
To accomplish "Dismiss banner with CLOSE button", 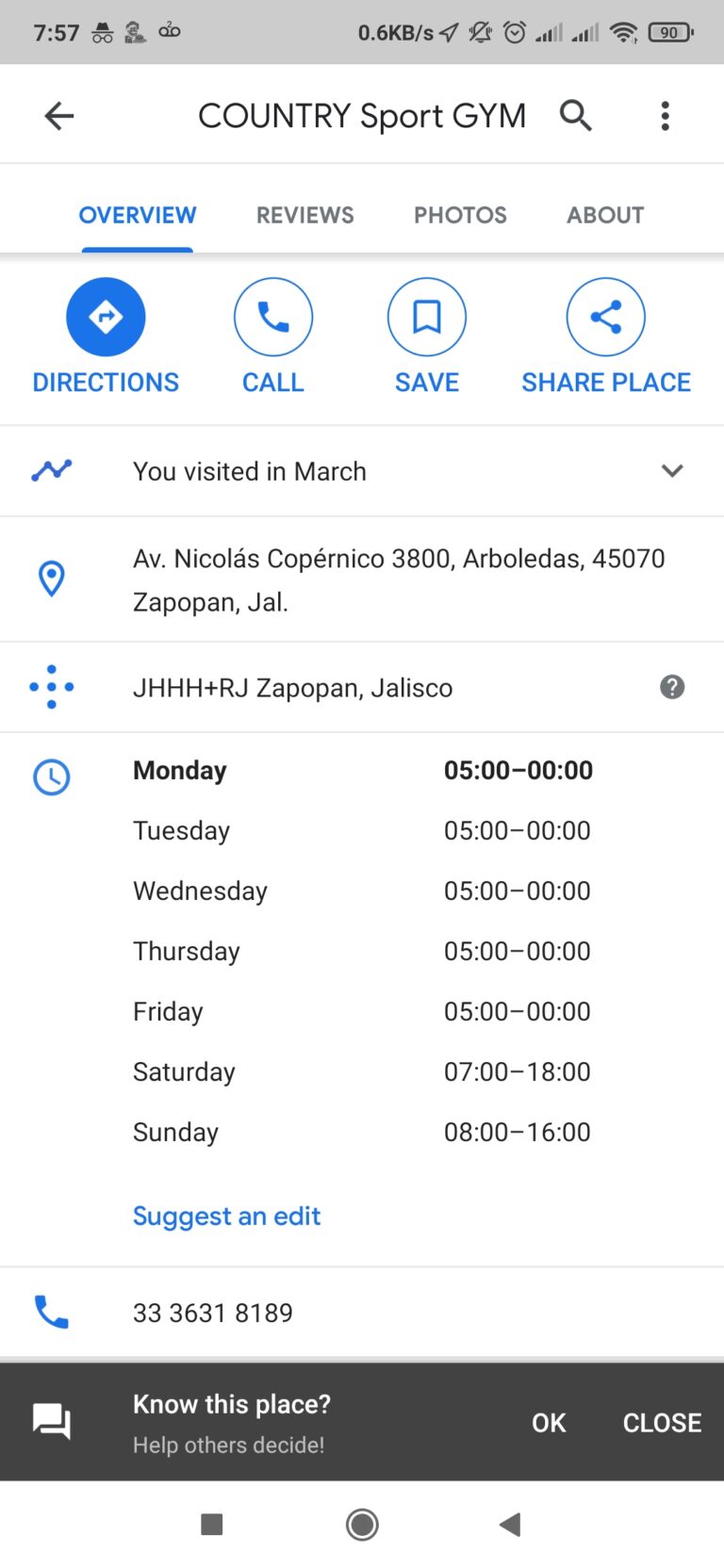I will [x=661, y=1423].
